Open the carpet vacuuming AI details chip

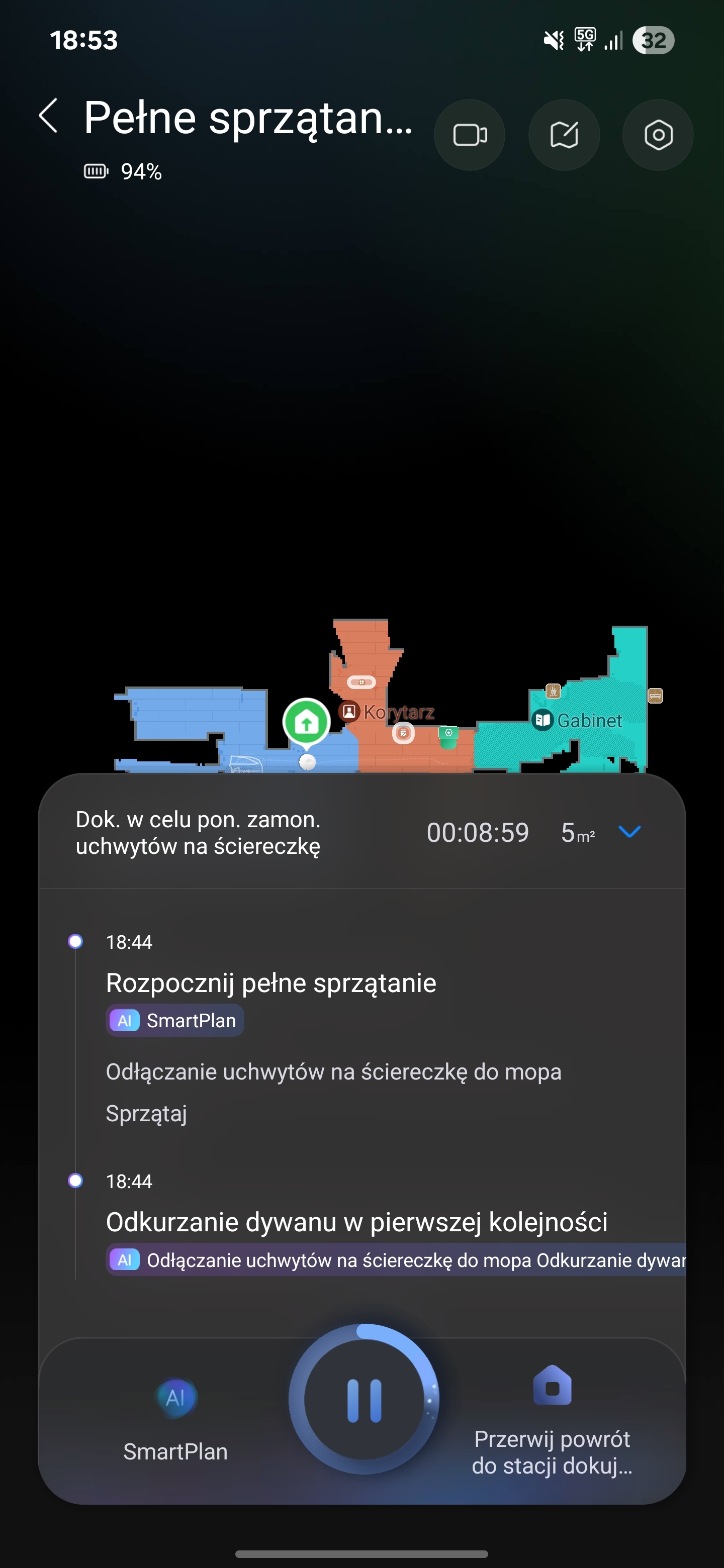[x=396, y=1260]
